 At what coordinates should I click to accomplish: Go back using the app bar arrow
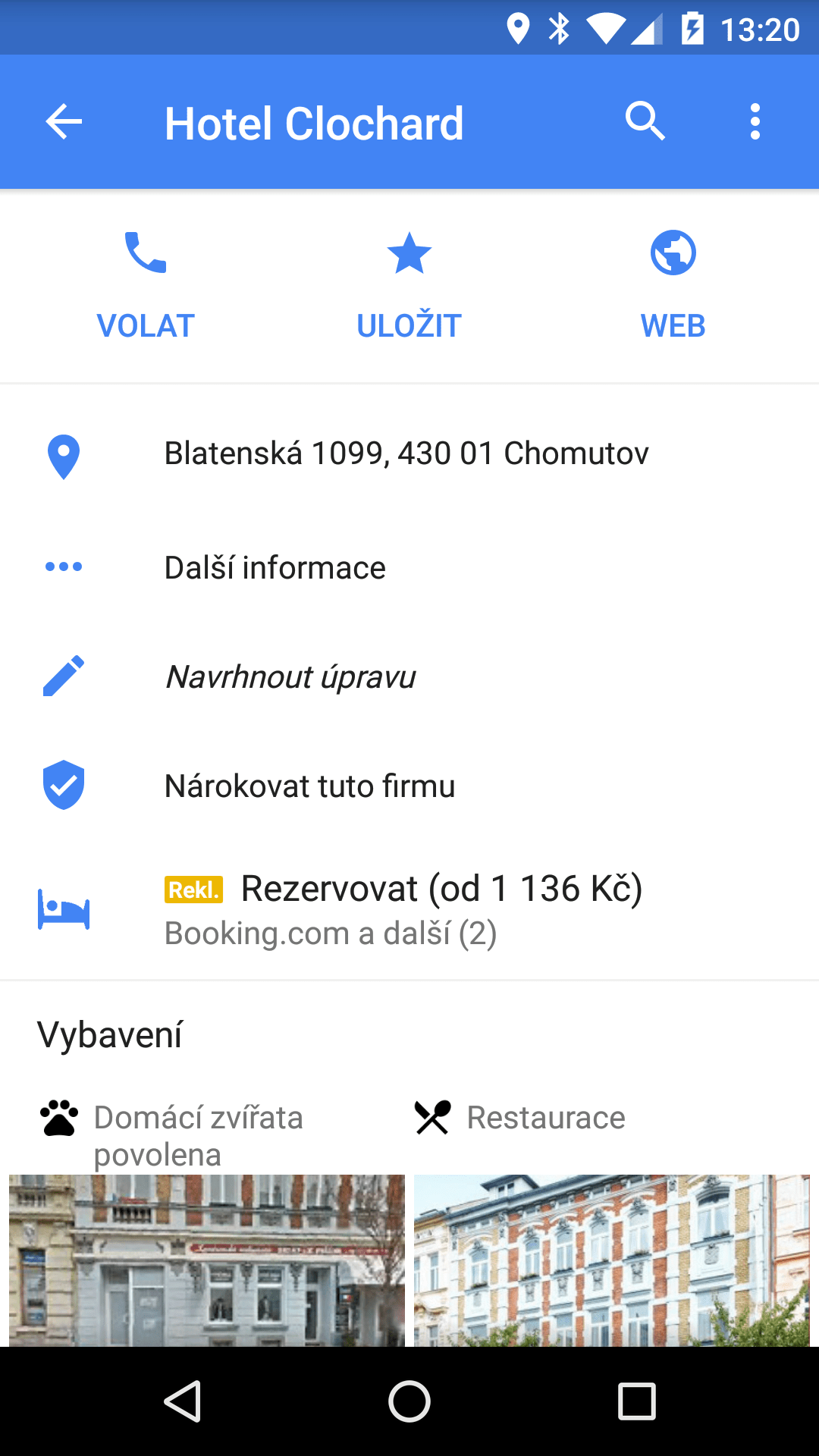(x=64, y=122)
